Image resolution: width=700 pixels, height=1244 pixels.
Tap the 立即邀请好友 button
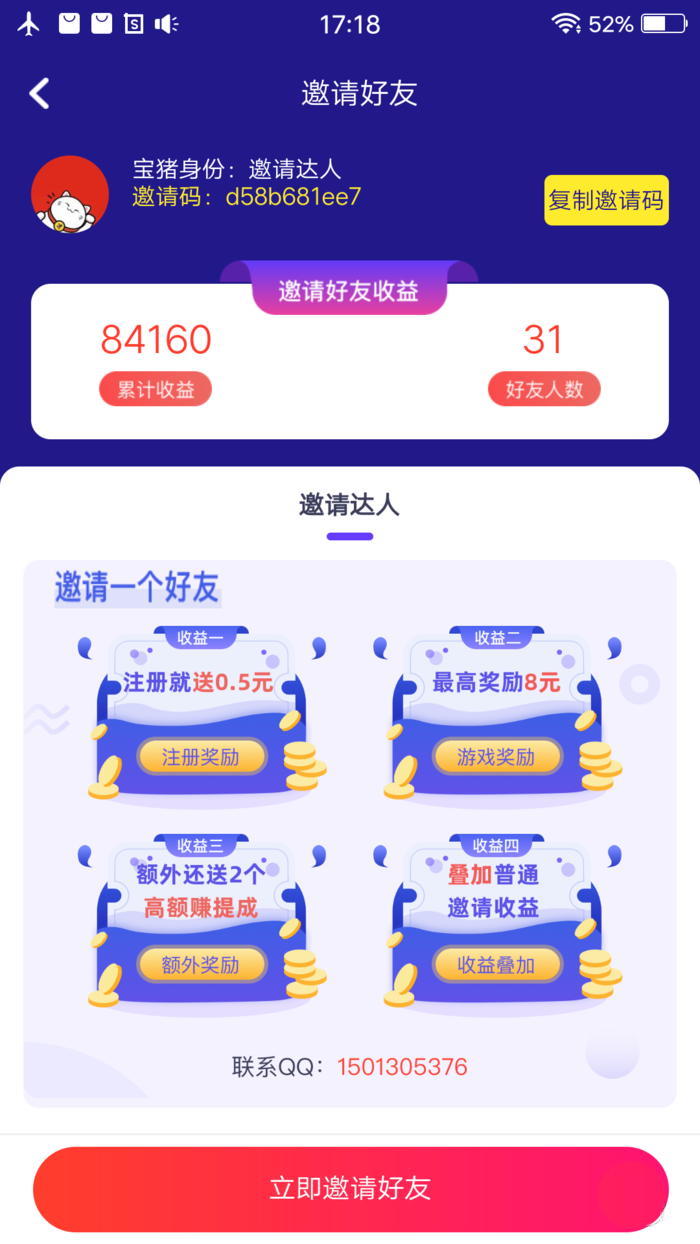tap(350, 1188)
